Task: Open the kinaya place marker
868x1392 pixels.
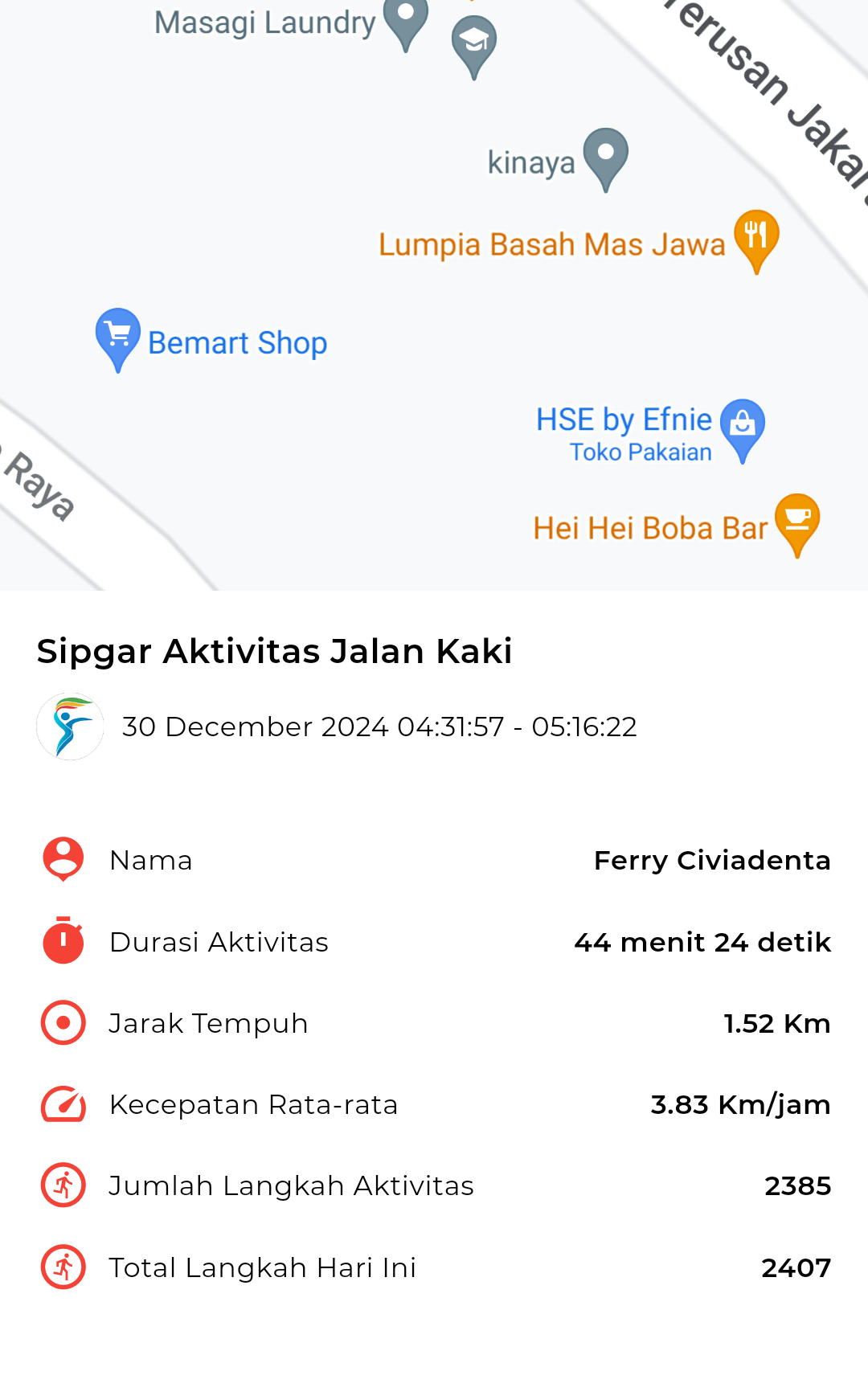Action: click(x=606, y=159)
